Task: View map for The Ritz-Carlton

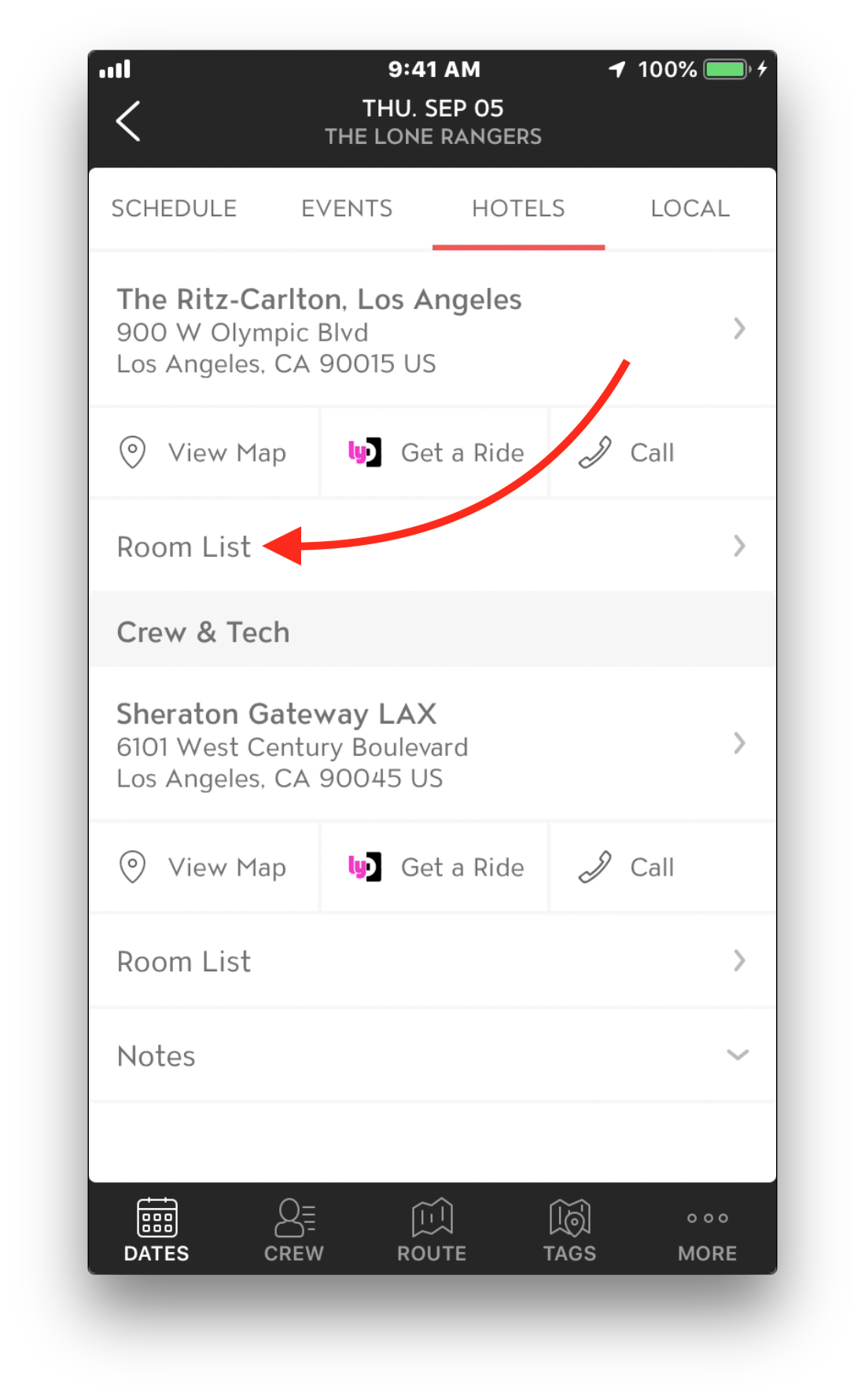Action: coord(204,453)
